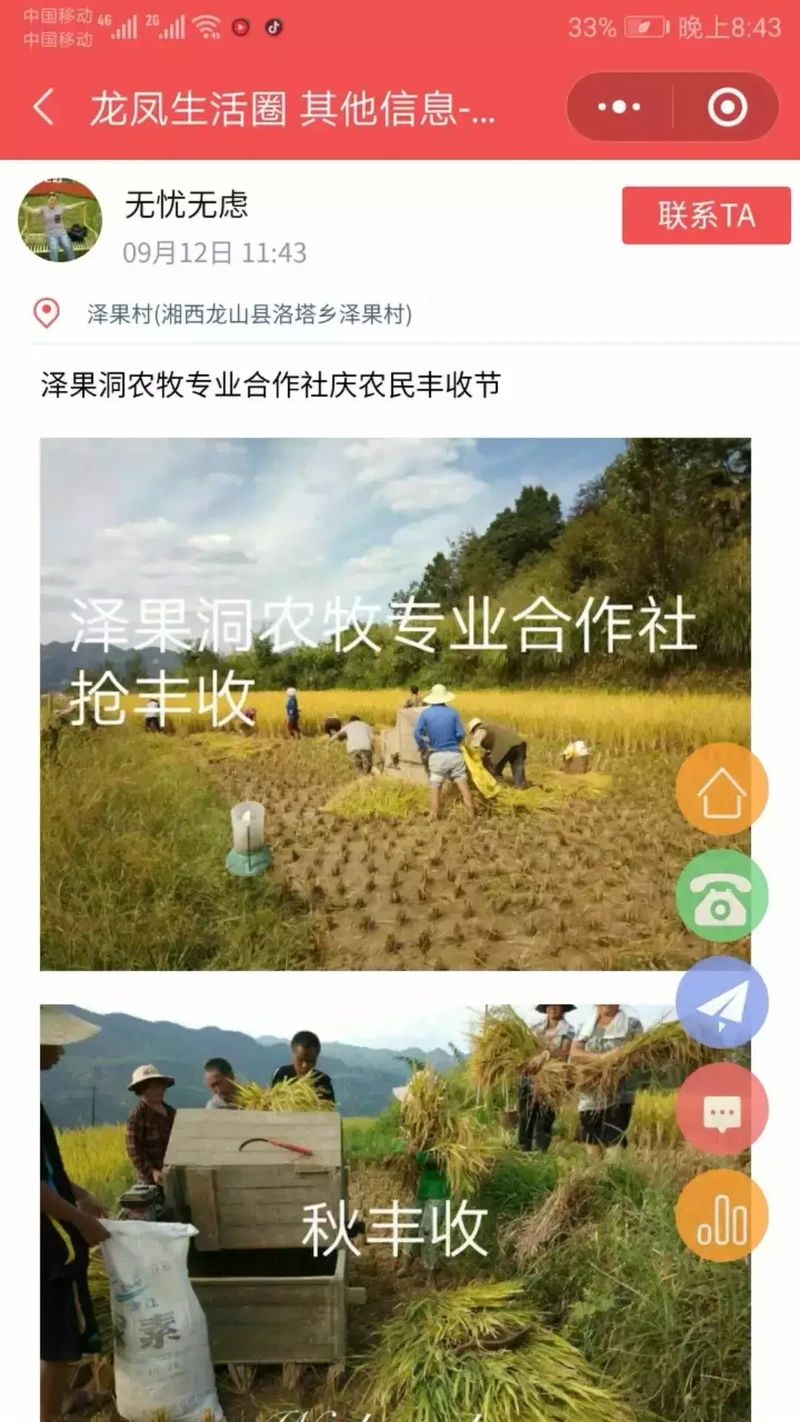800x1422 pixels.
Task: Tap the 联系TA contact button
Action: tap(706, 215)
